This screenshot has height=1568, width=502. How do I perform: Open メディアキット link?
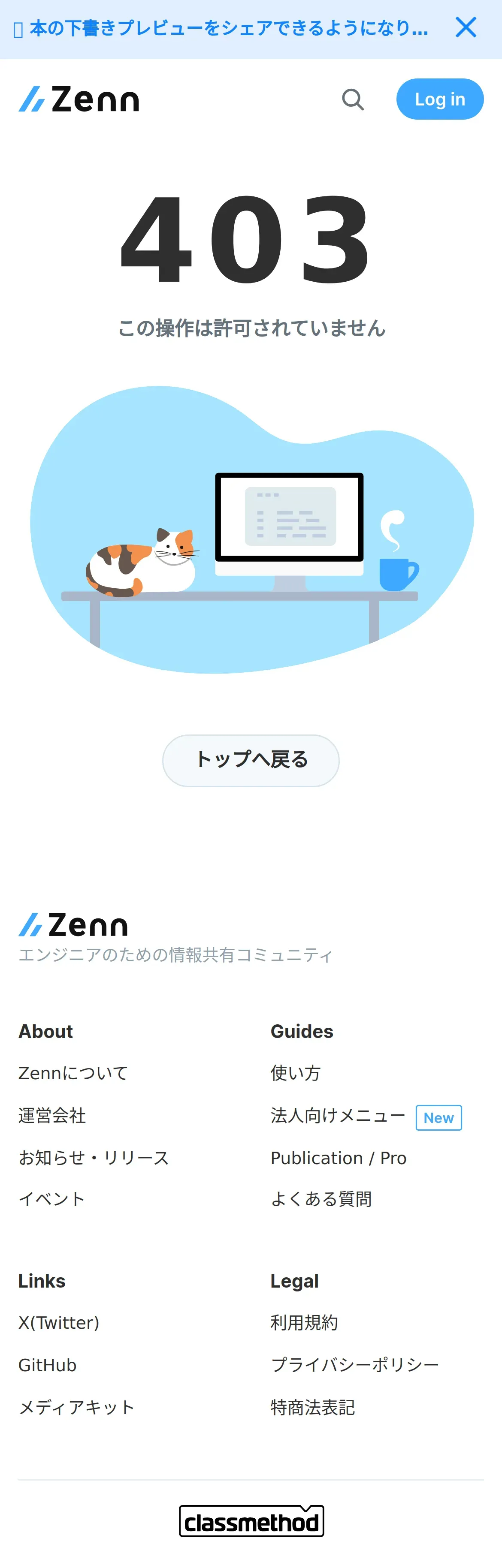(76, 1407)
